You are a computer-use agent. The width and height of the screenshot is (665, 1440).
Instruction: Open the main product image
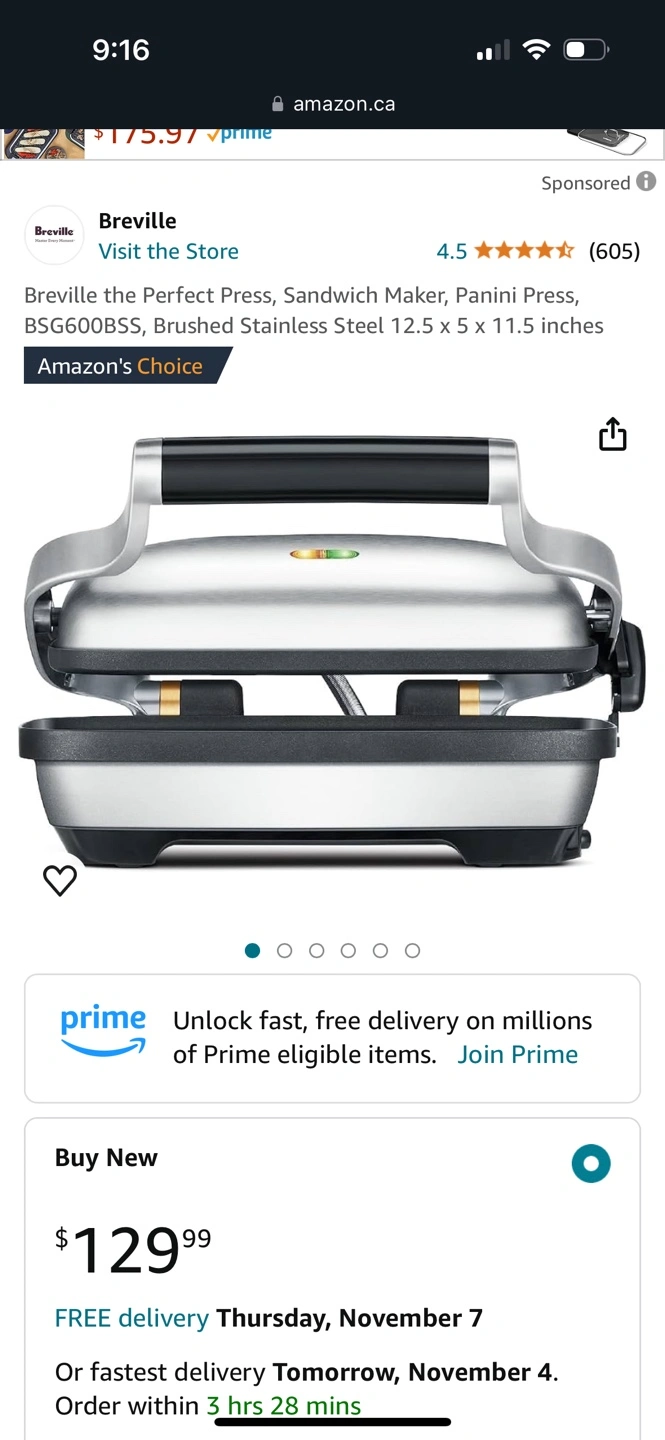(x=332, y=652)
